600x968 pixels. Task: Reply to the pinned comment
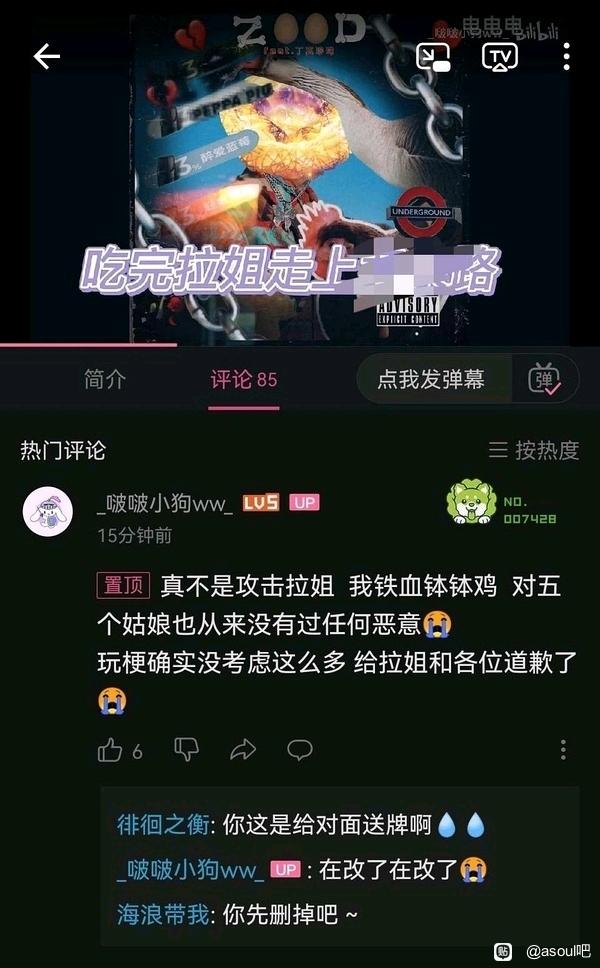pos(300,749)
